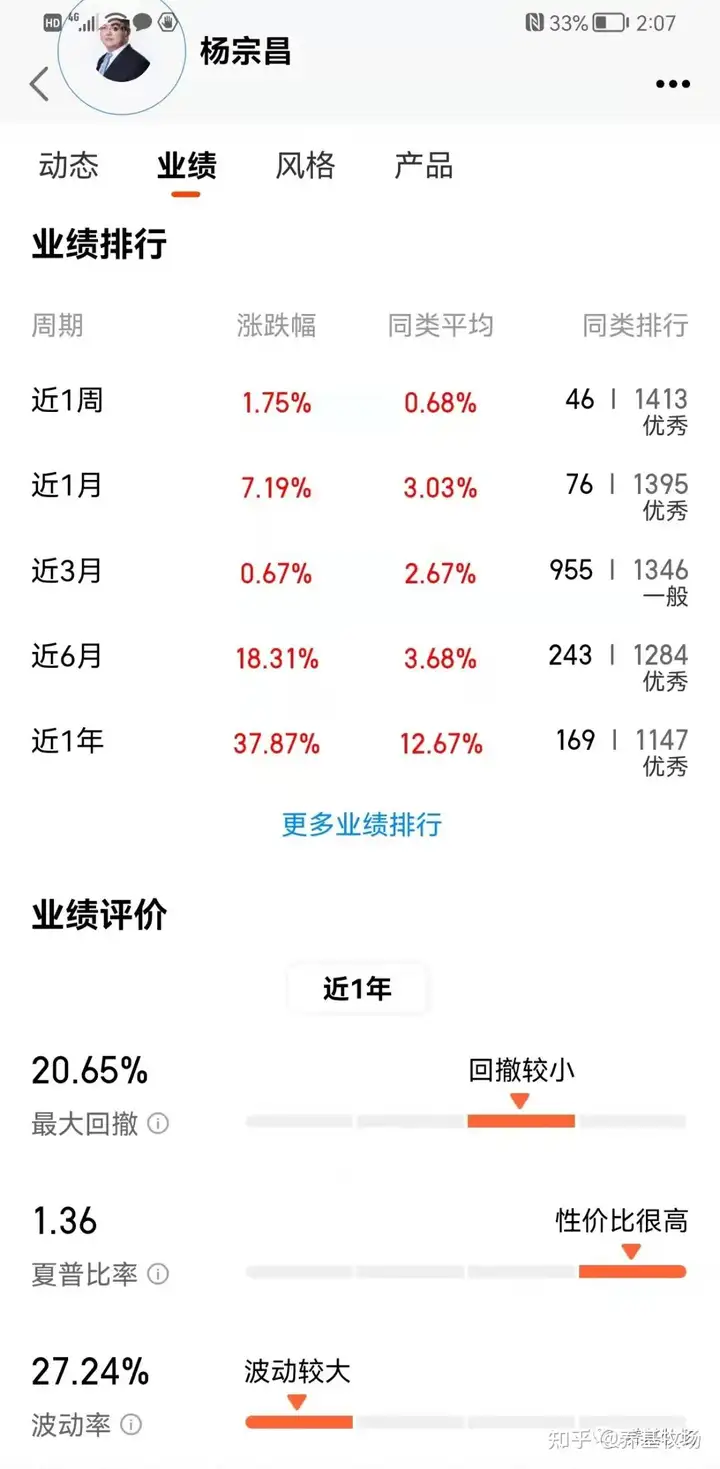This screenshot has height=1469, width=720.
Task: Show info about 夏普比率
Action: point(158,1274)
